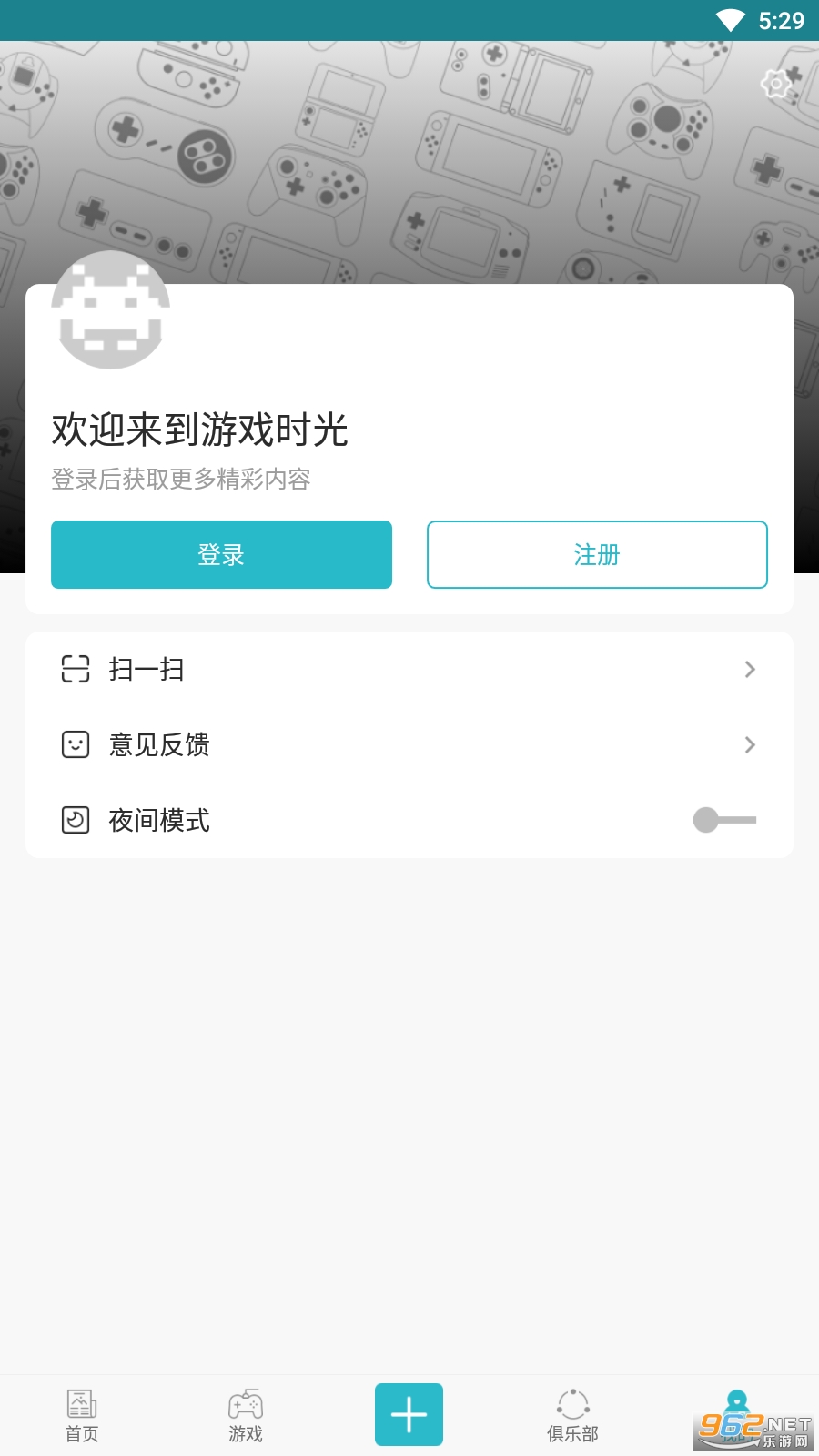Switch to the 俱乐部 club tab
The width and height of the screenshot is (819, 1456).
(572, 1416)
